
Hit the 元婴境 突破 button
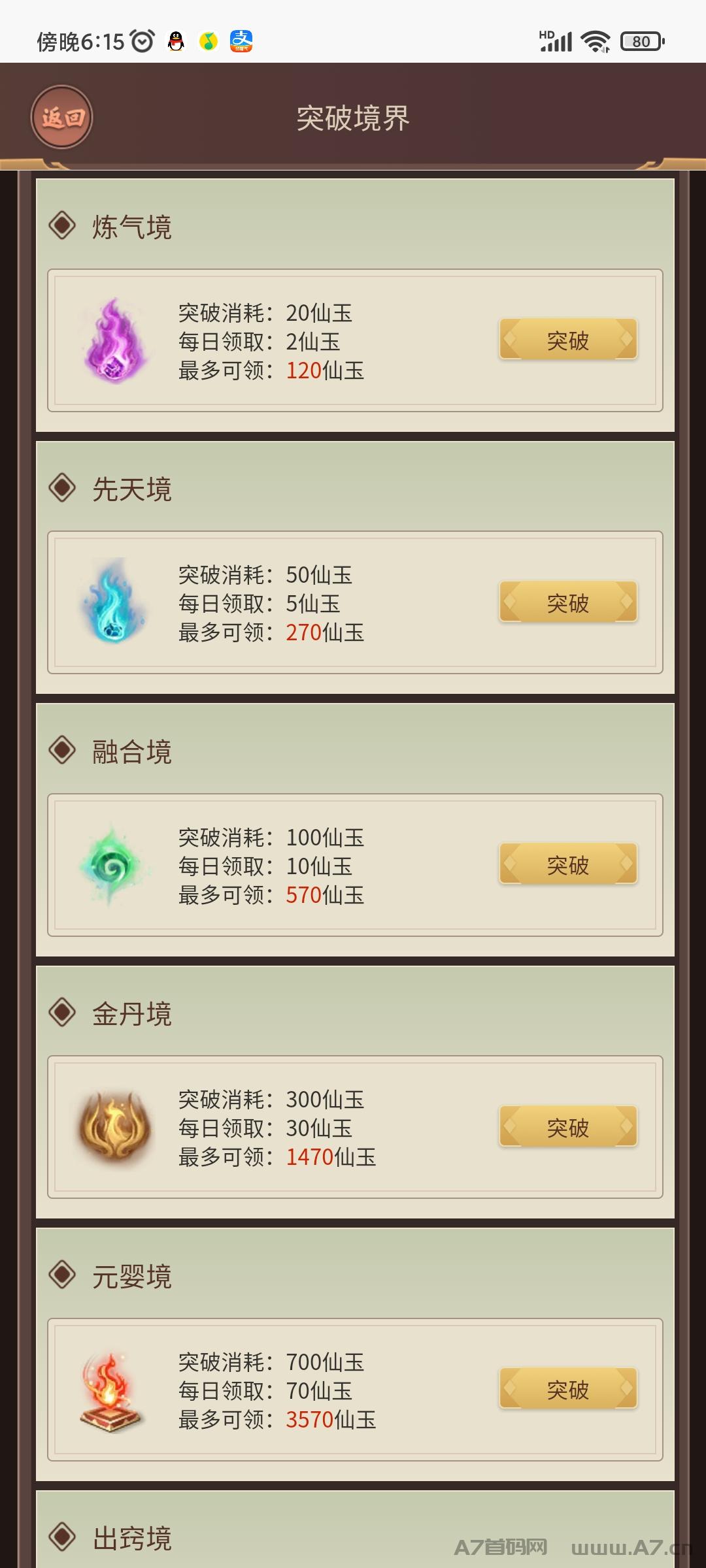tap(567, 1389)
